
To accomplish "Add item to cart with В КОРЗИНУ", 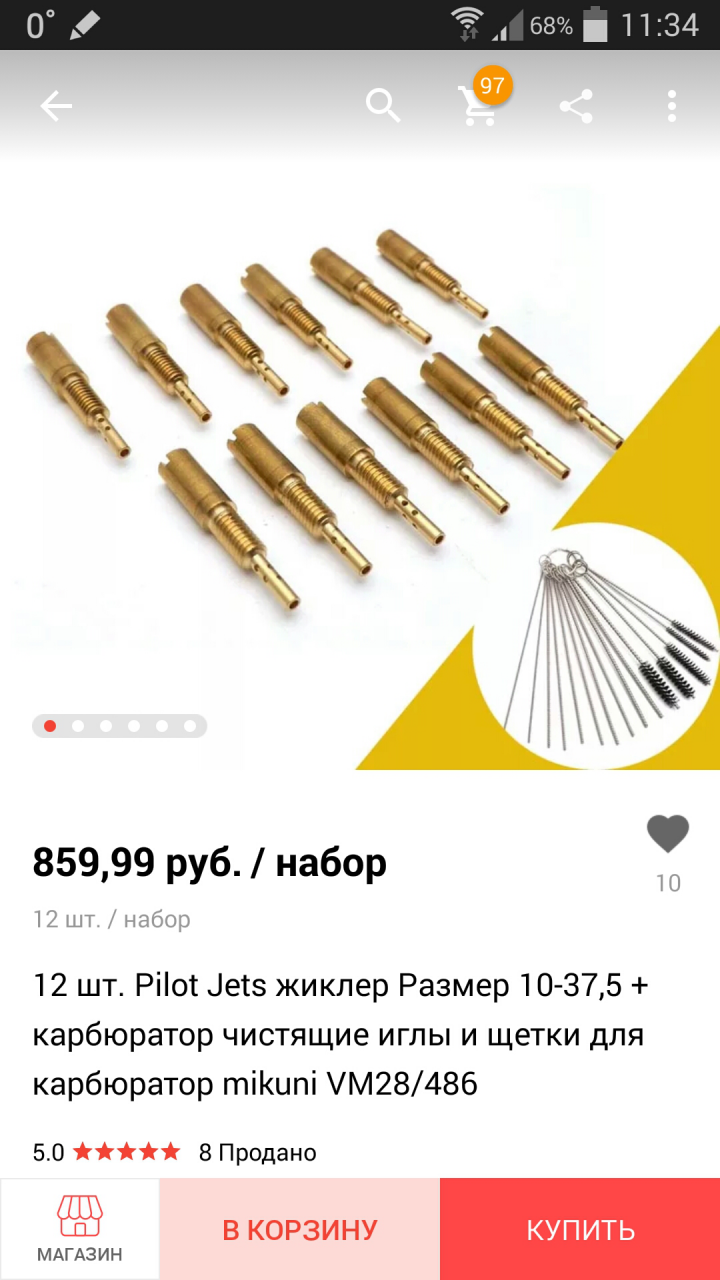I will (x=299, y=1229).
